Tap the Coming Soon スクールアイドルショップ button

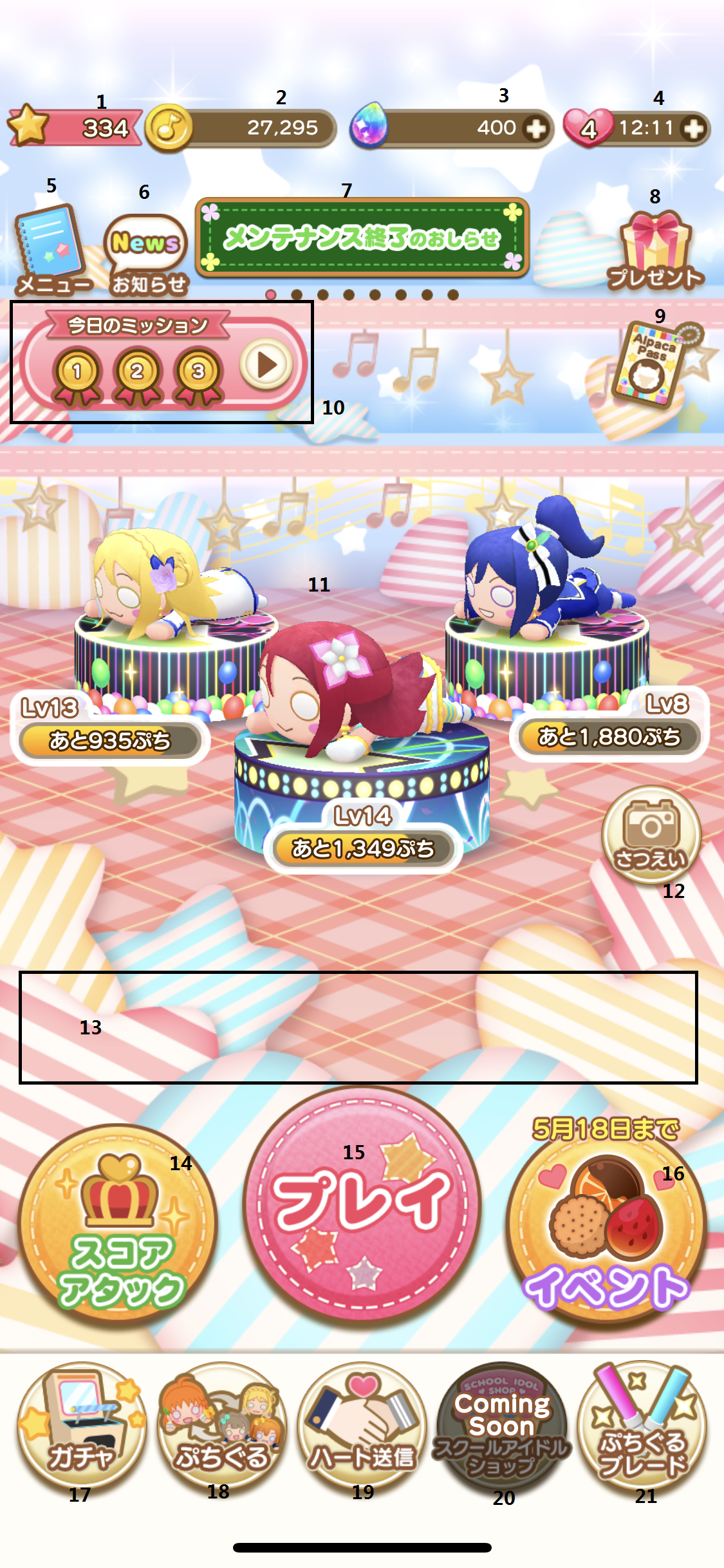pyautogui.click(x=502, y=1426)
